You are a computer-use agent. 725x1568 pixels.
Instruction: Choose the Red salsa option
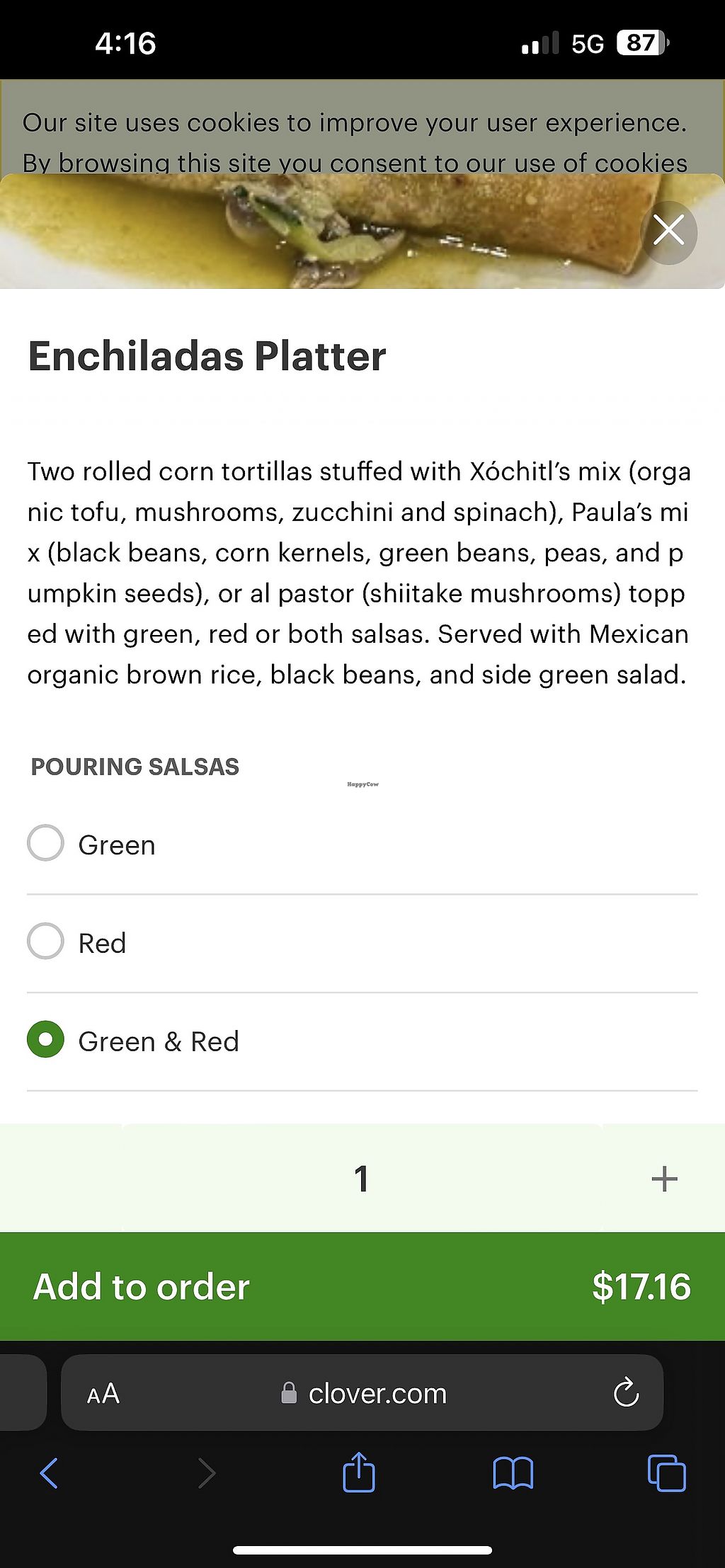tap(362, 943)
